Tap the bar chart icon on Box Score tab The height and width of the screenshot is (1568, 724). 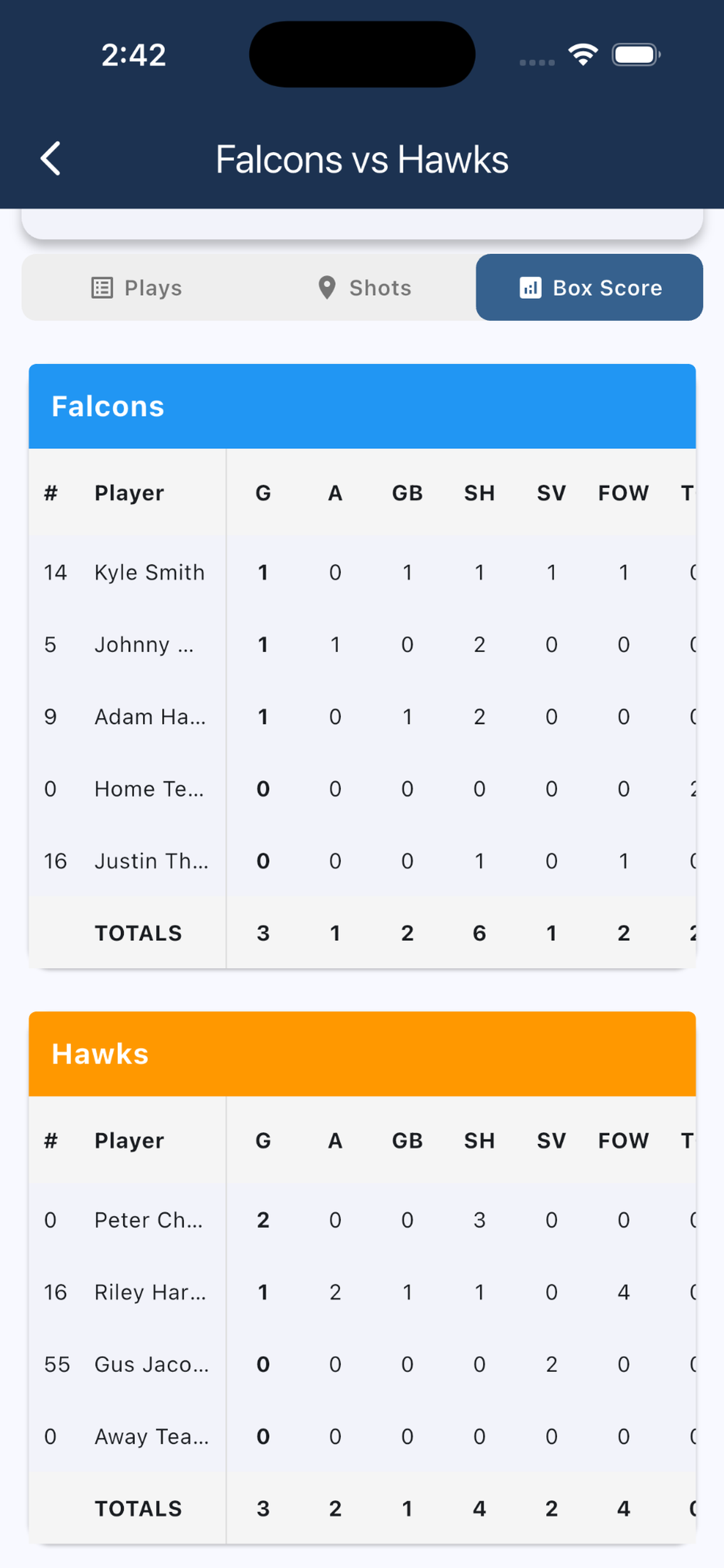pos(530,288)
